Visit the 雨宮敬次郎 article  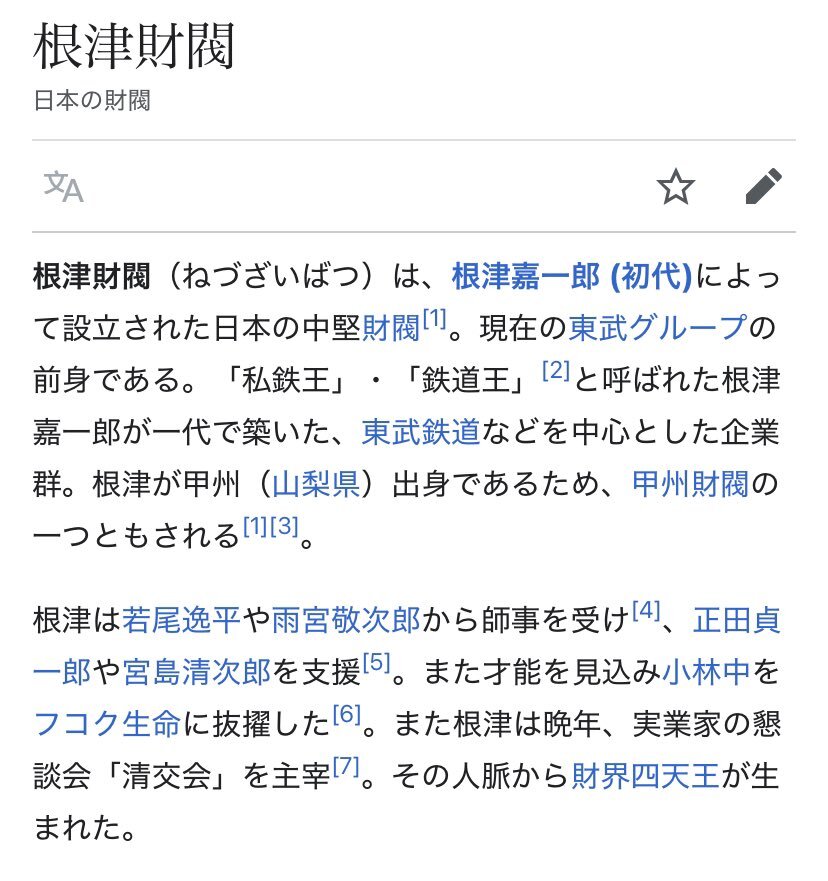click(346, 621)
